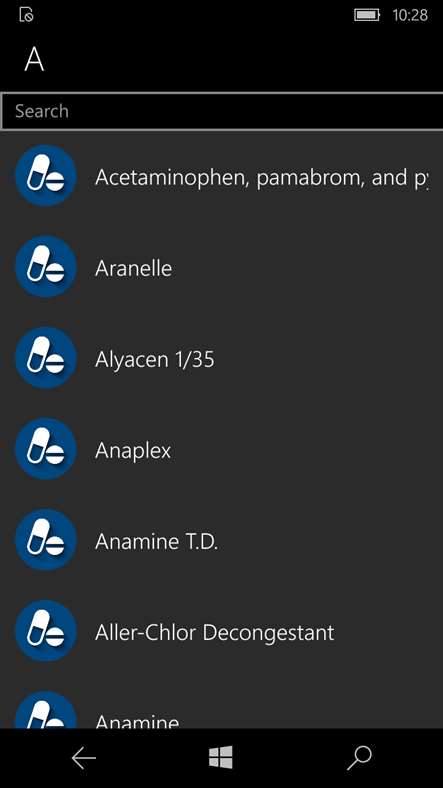Open the system search magnifier

pyautogui.click(x=360, y=758)
